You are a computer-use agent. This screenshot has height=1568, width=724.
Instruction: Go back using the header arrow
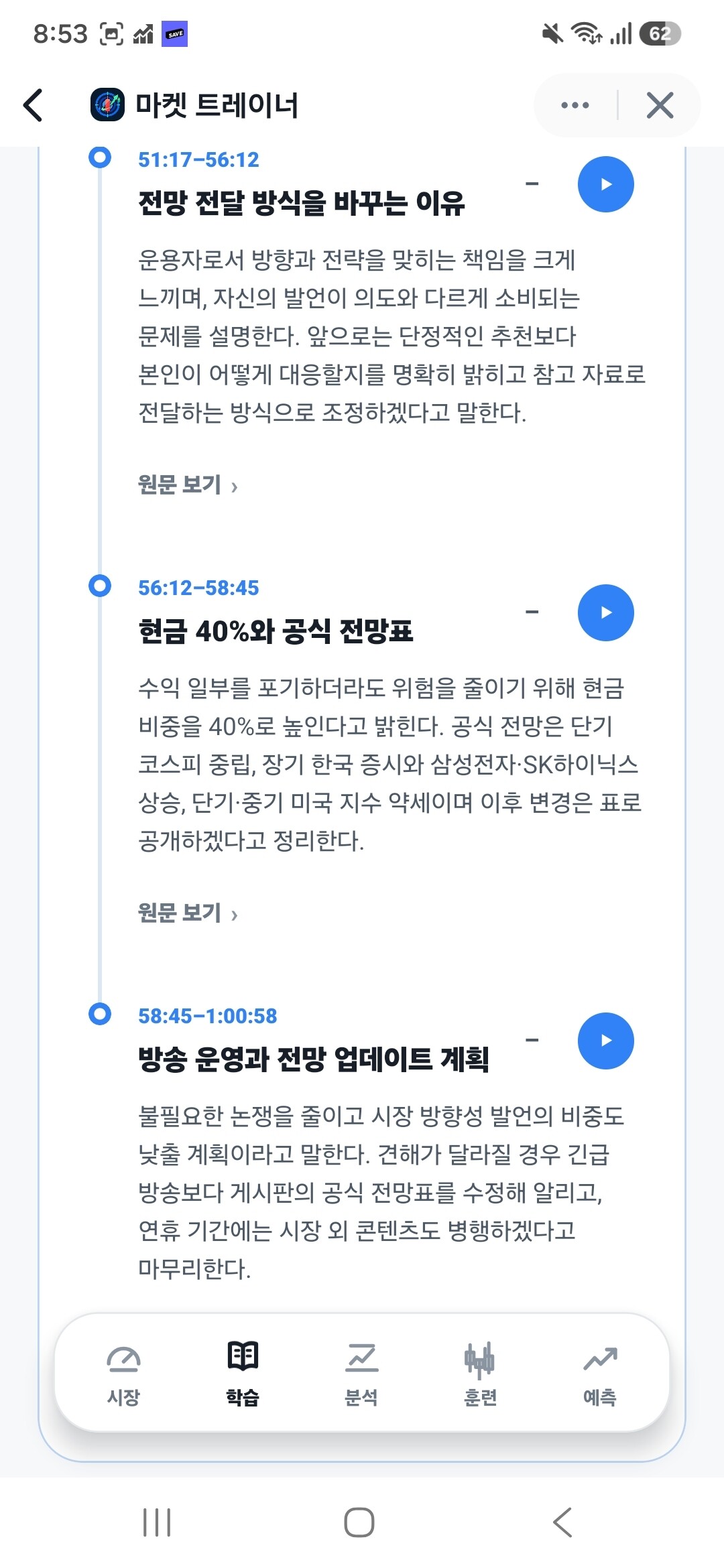coord(33,105)
